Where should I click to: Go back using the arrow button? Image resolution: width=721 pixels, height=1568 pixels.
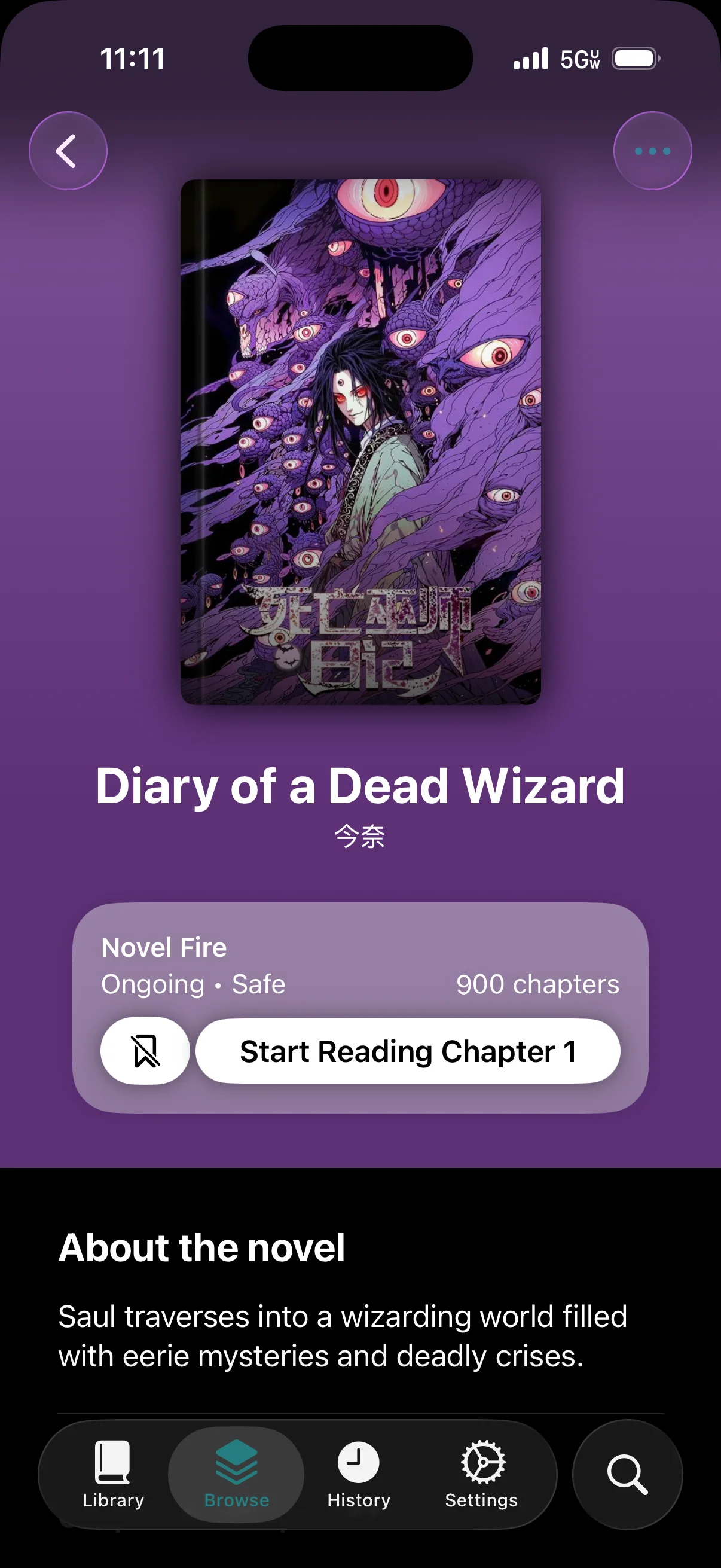(x=68, y=150)
